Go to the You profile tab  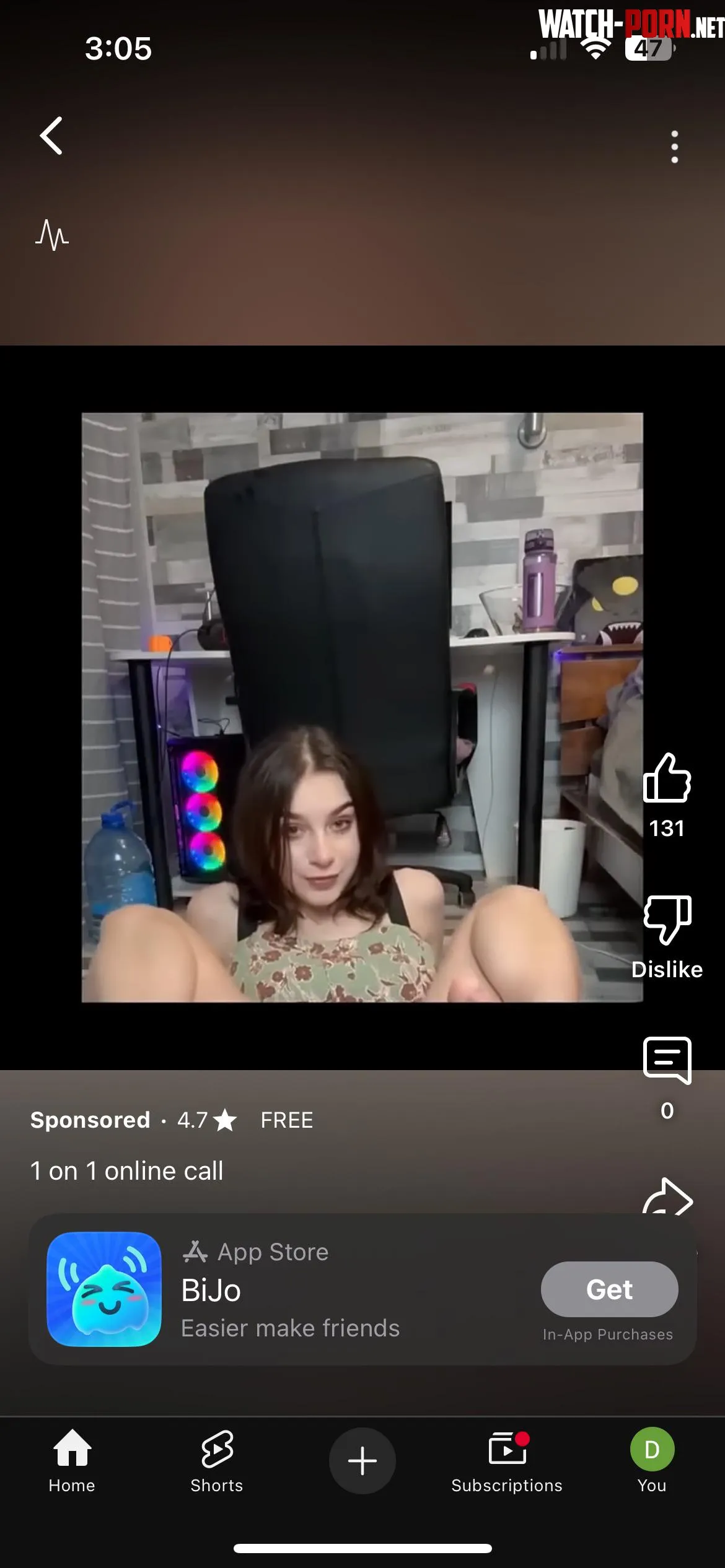click(652, 1461)
